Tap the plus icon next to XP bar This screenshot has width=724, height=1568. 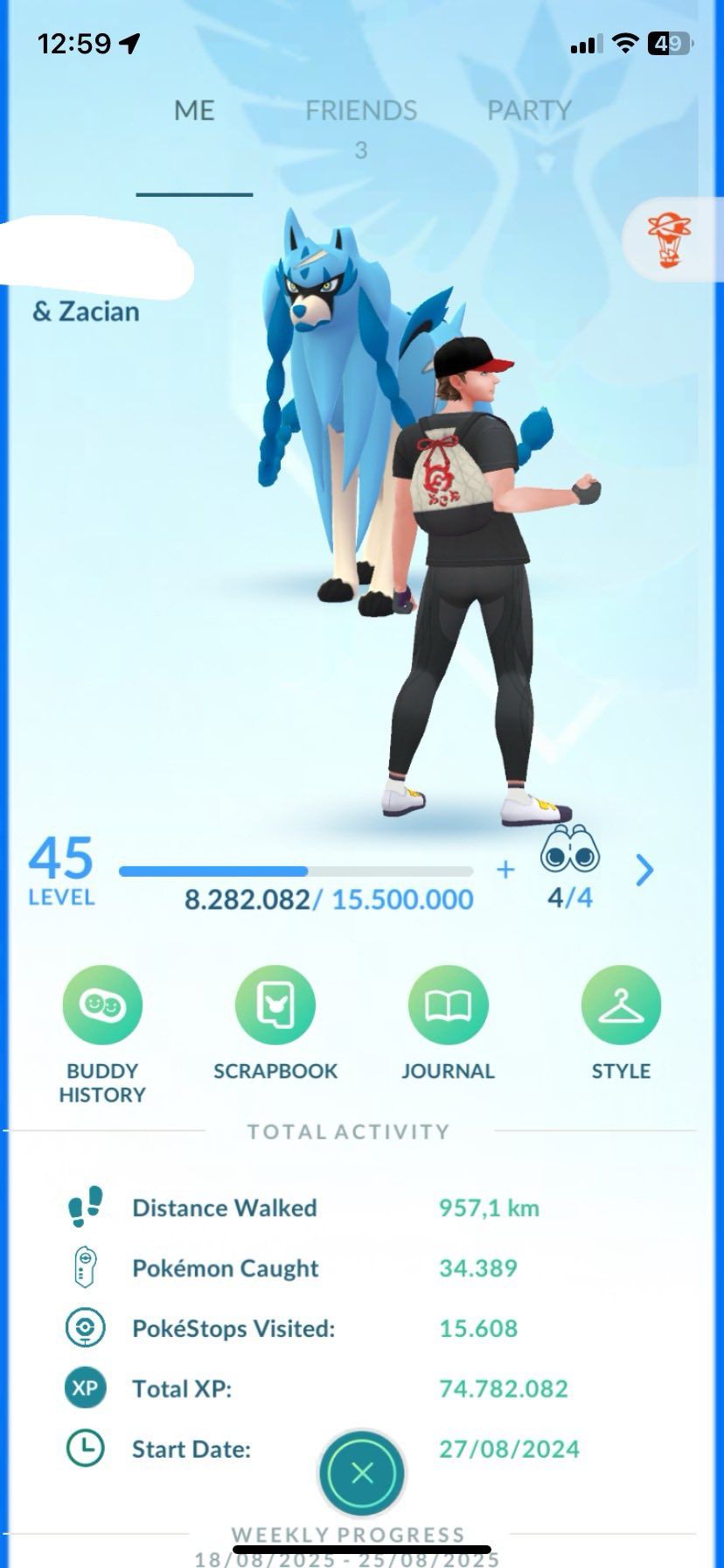(505, 870)
